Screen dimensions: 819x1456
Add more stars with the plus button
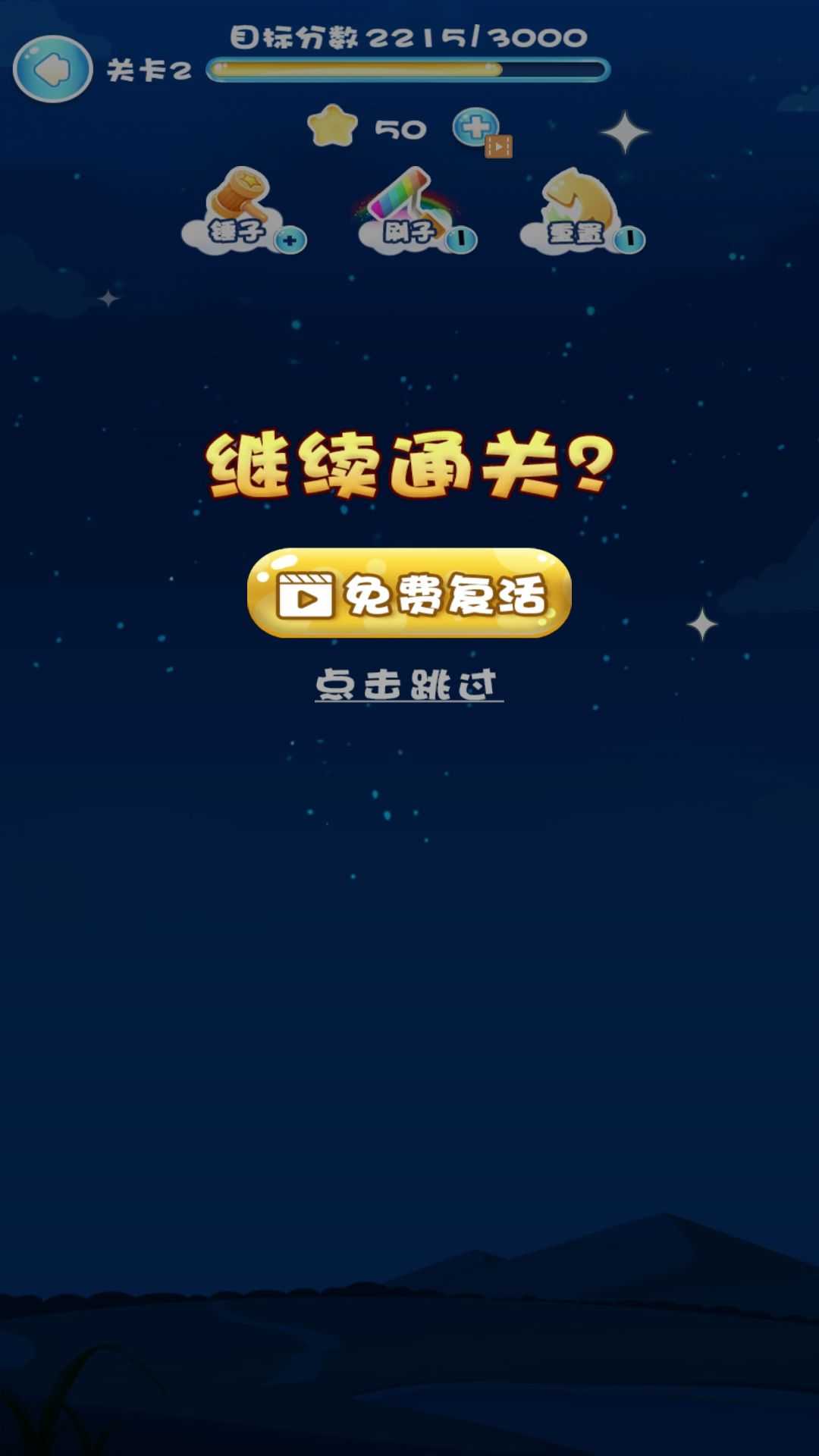coord(475,127)
